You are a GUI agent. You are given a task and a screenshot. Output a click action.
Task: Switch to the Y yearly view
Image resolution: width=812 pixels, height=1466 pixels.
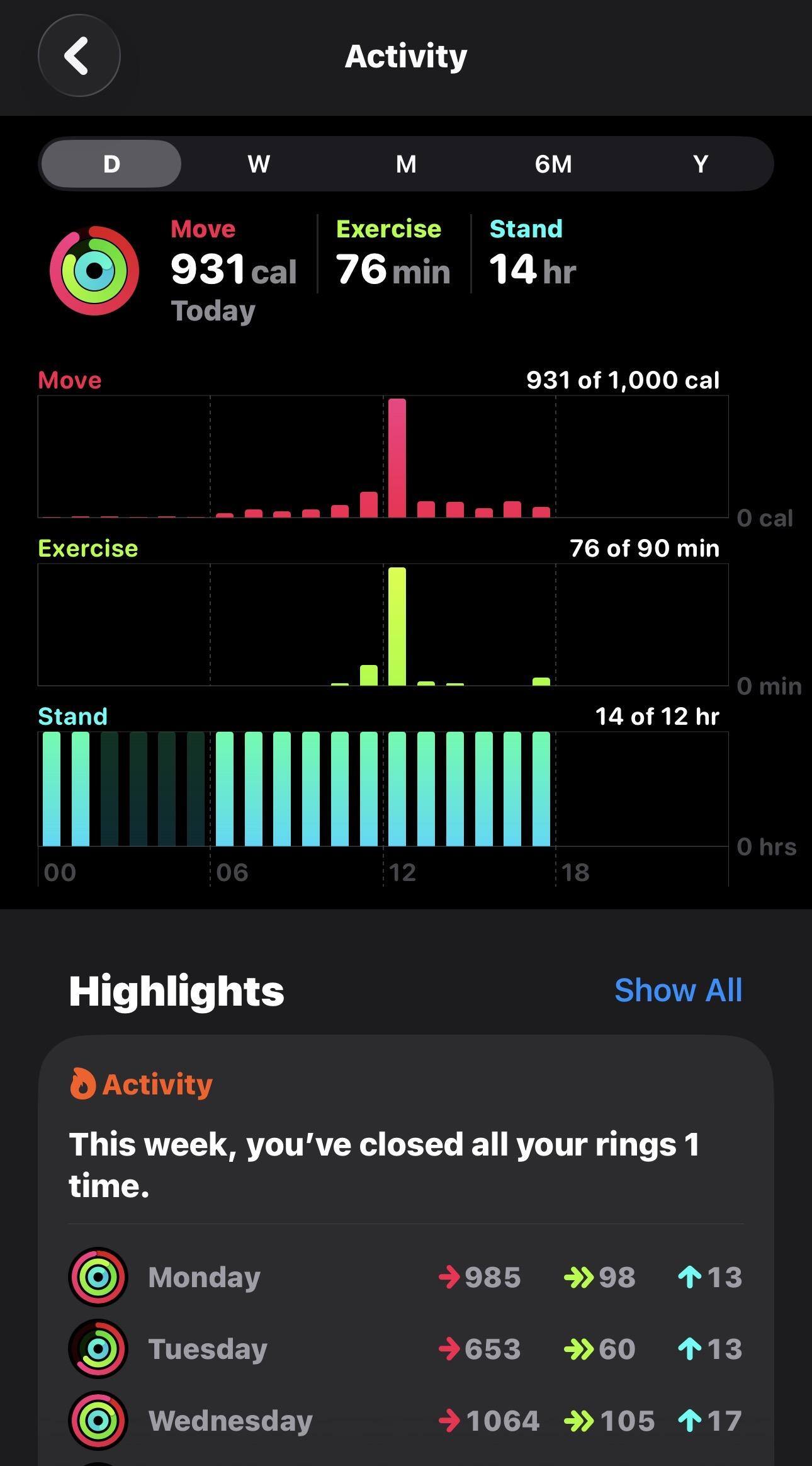(701, 164)
